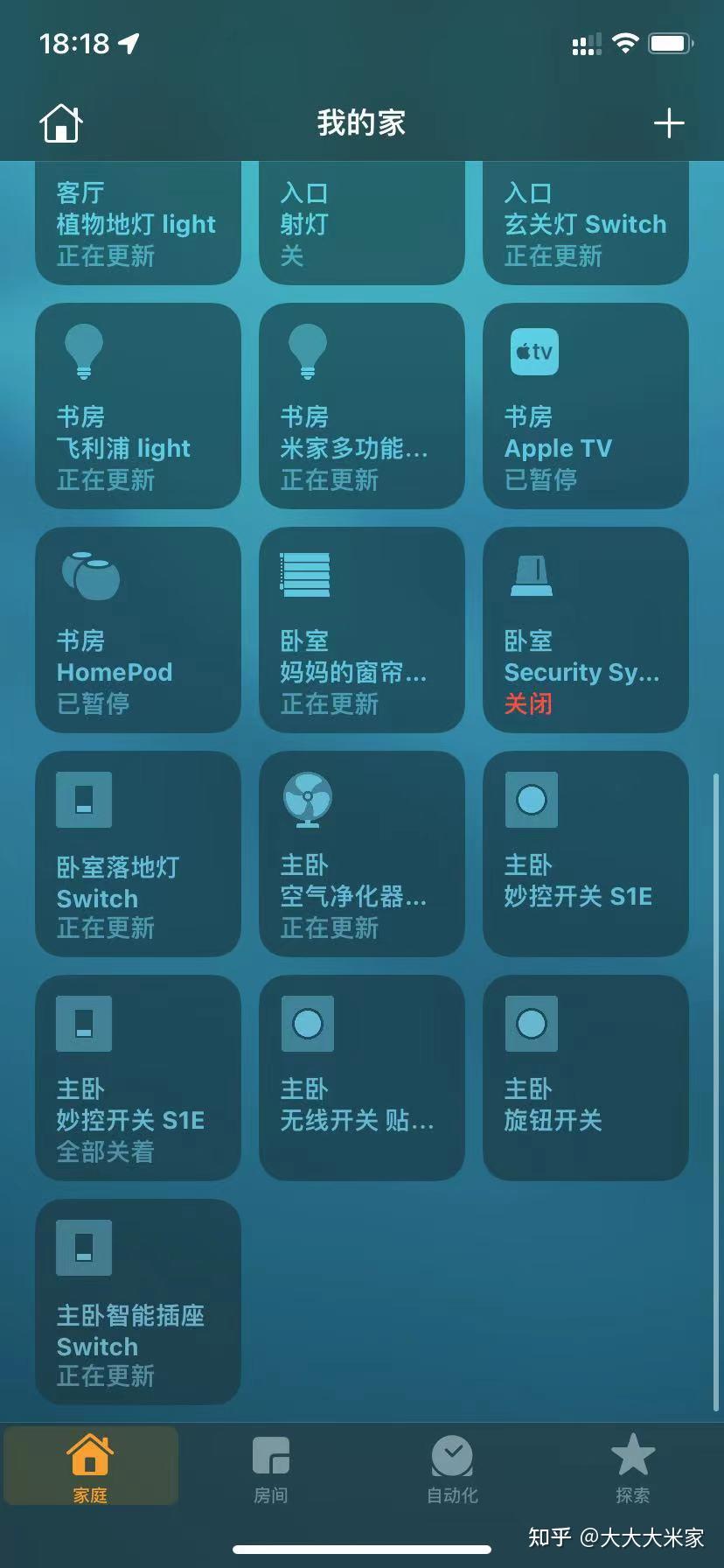Tap the 主卧 空气净化器 tile
The width and height of the screenshot is (724, 1568).
pyautogui.click(x=362, y=854)
